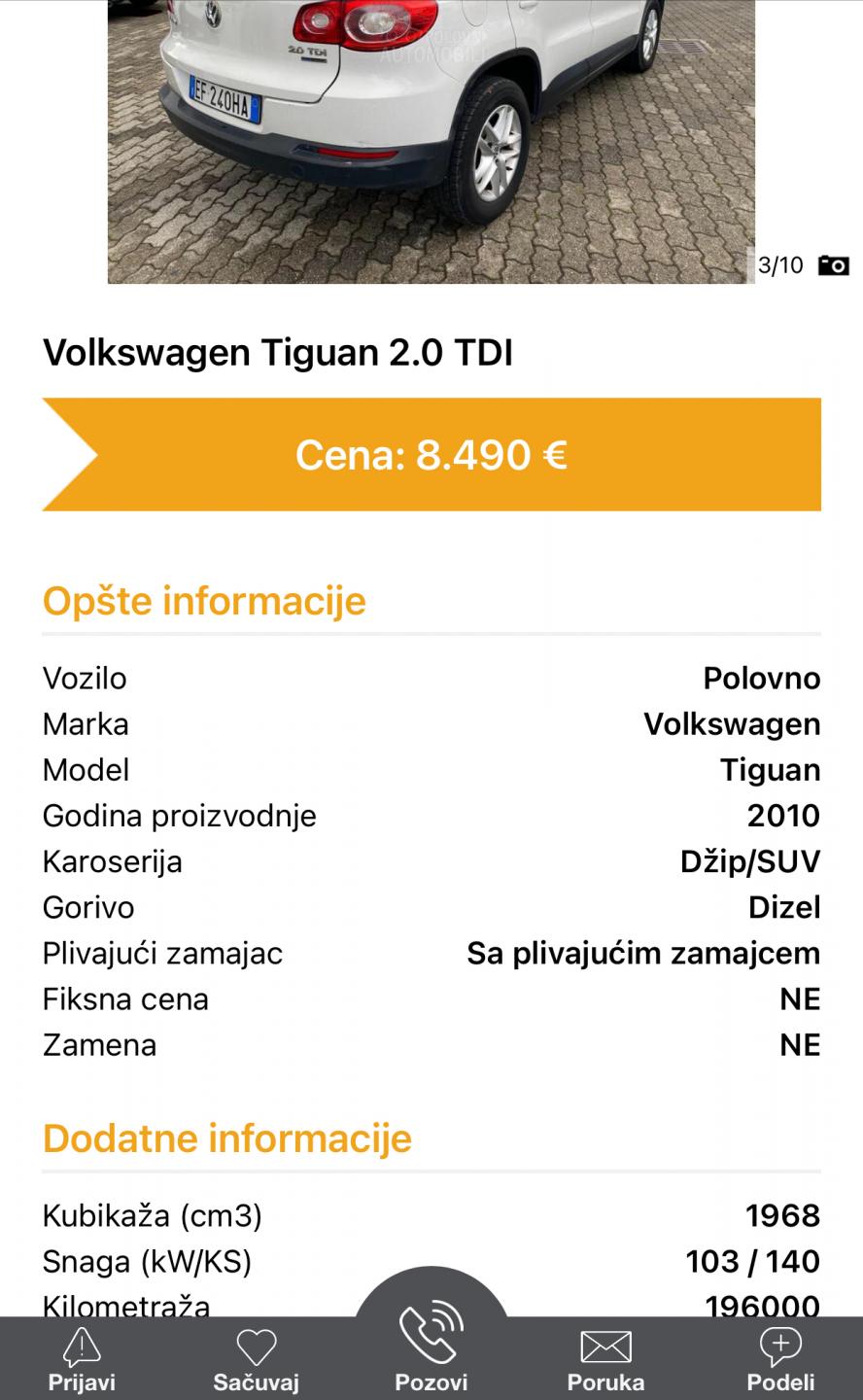Viewport: 863px width, 1400px height.
Task: Report this listing with Prijavi
Action: point(82,1358)
